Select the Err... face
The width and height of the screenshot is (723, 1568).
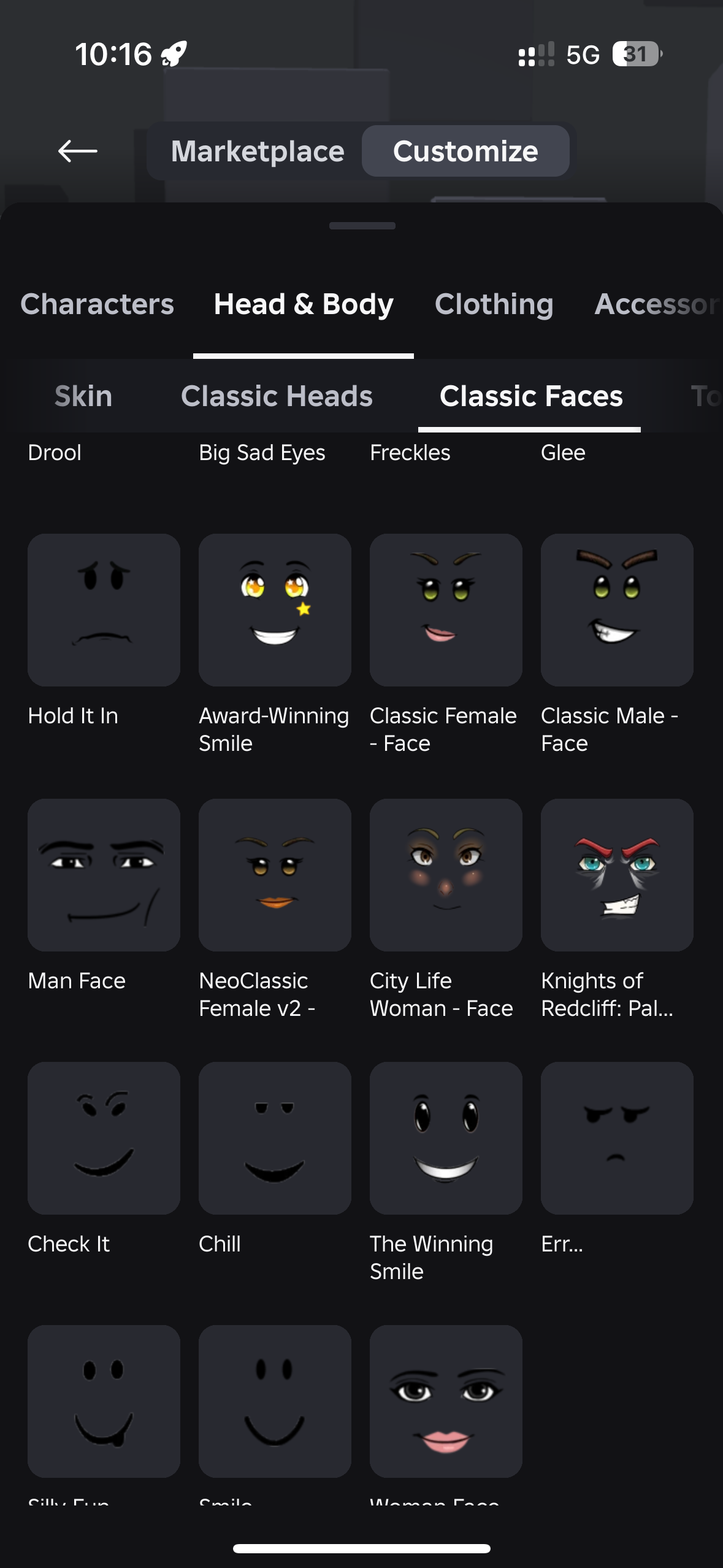point(617,1138)
